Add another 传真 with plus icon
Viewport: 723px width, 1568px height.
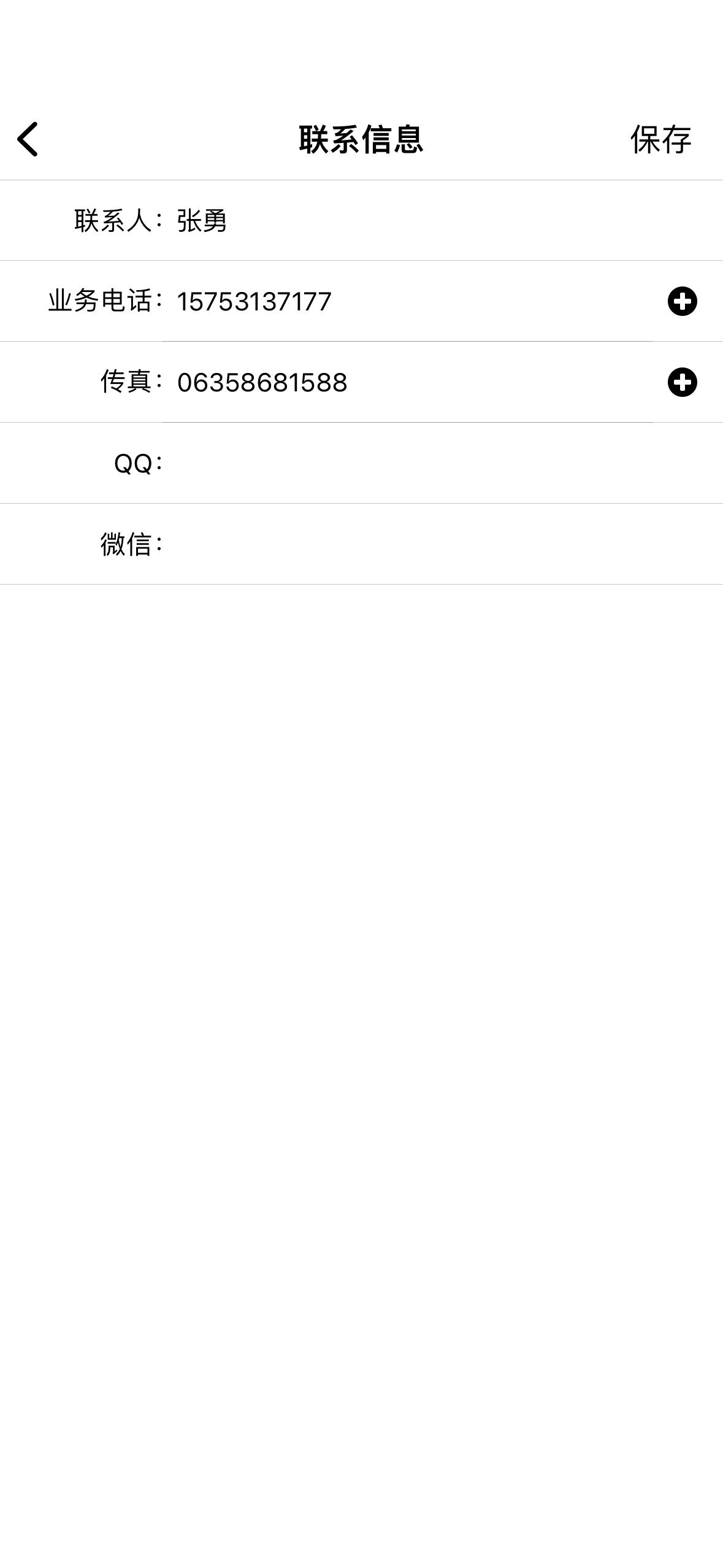pyautogui.click(x=682, y=382)
